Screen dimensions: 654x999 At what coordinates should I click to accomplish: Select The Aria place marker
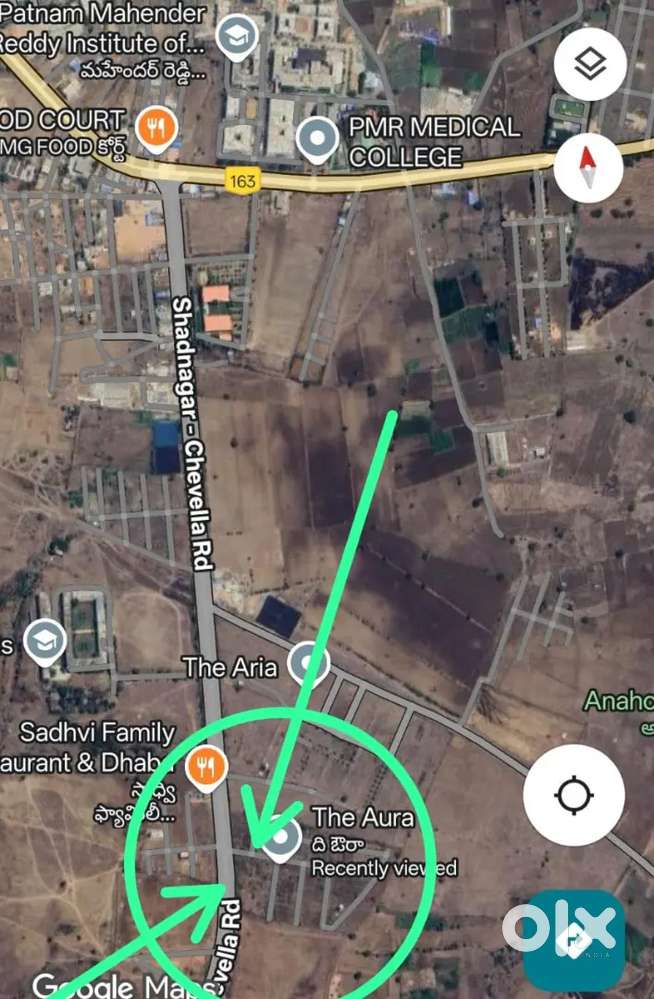308,664
